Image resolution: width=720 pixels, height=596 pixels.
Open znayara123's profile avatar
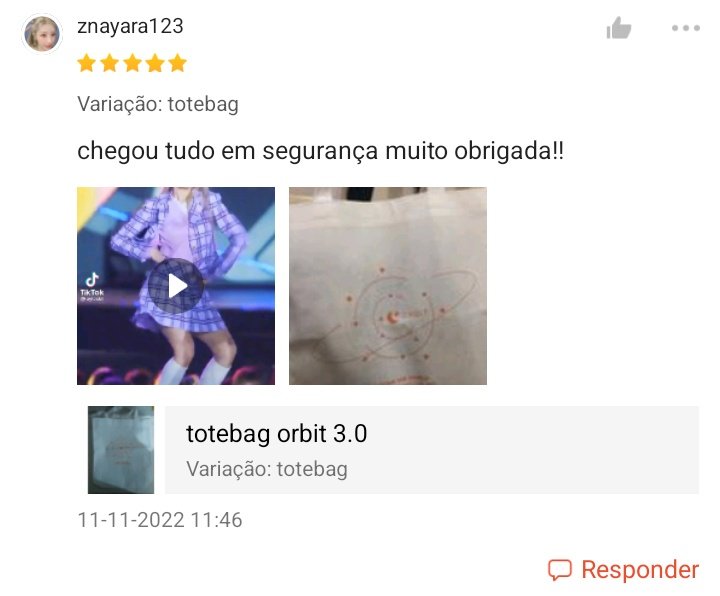pyautogui.click(x=43, y=35)
